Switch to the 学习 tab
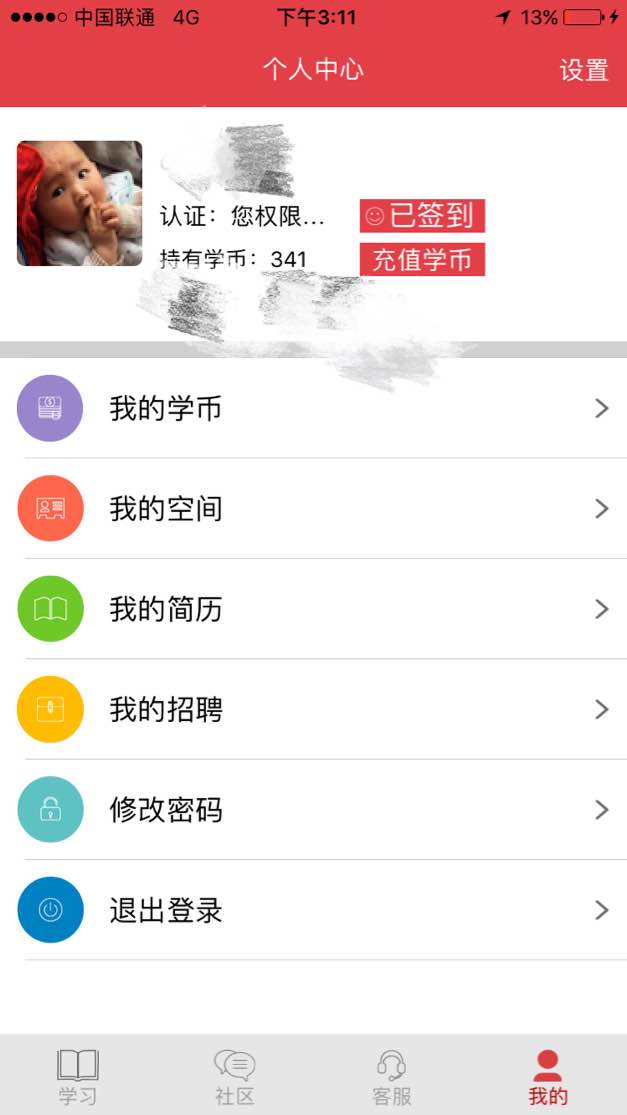This screenshot has height=1115, width=627. pyautogui.click(x=78, y=1076)
